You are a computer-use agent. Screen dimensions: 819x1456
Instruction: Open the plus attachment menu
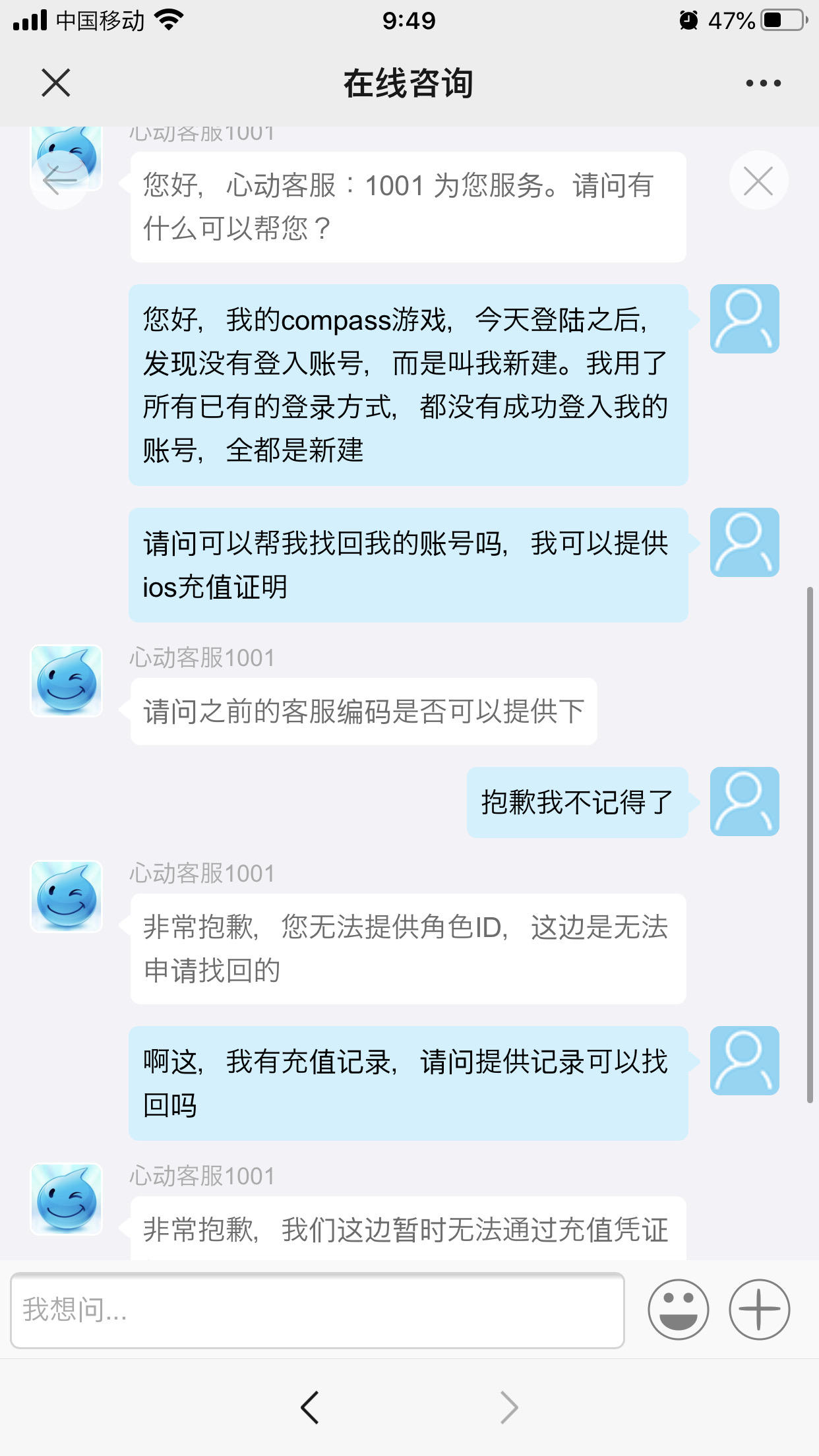pos(759,1310)
